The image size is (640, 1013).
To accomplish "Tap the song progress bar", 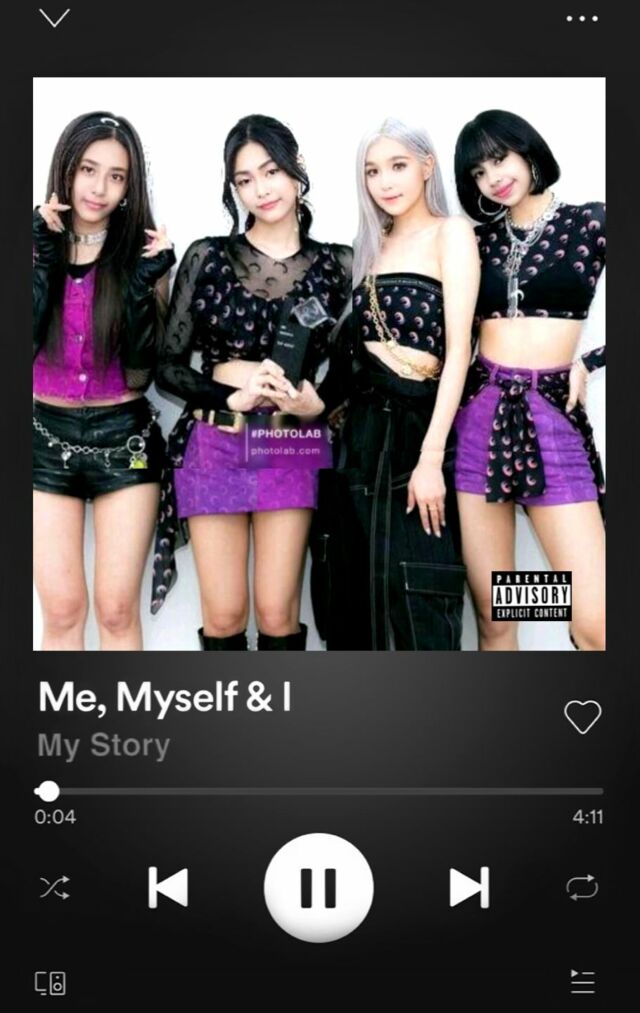I will [x=320, y=791].
